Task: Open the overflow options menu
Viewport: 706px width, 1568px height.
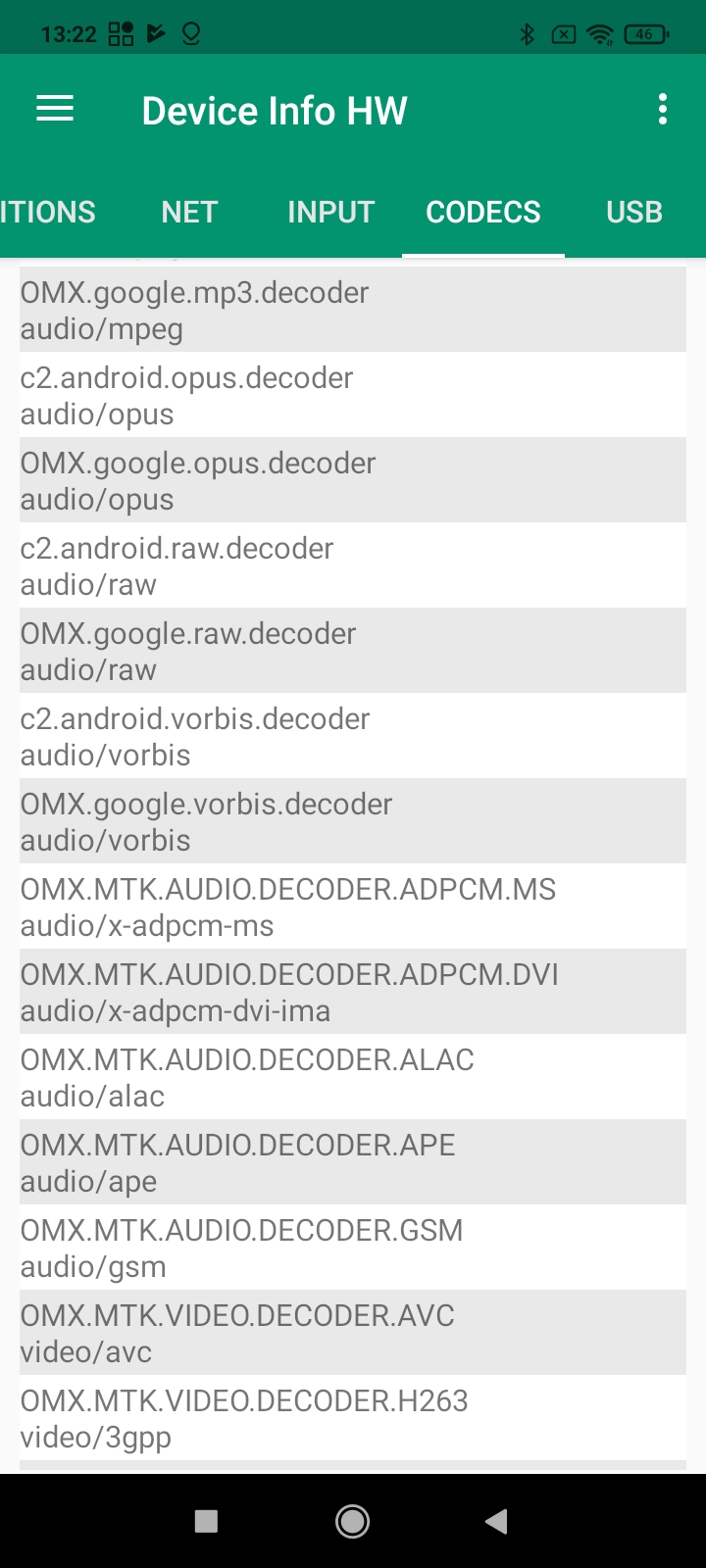Action: (x=663, y=109)
